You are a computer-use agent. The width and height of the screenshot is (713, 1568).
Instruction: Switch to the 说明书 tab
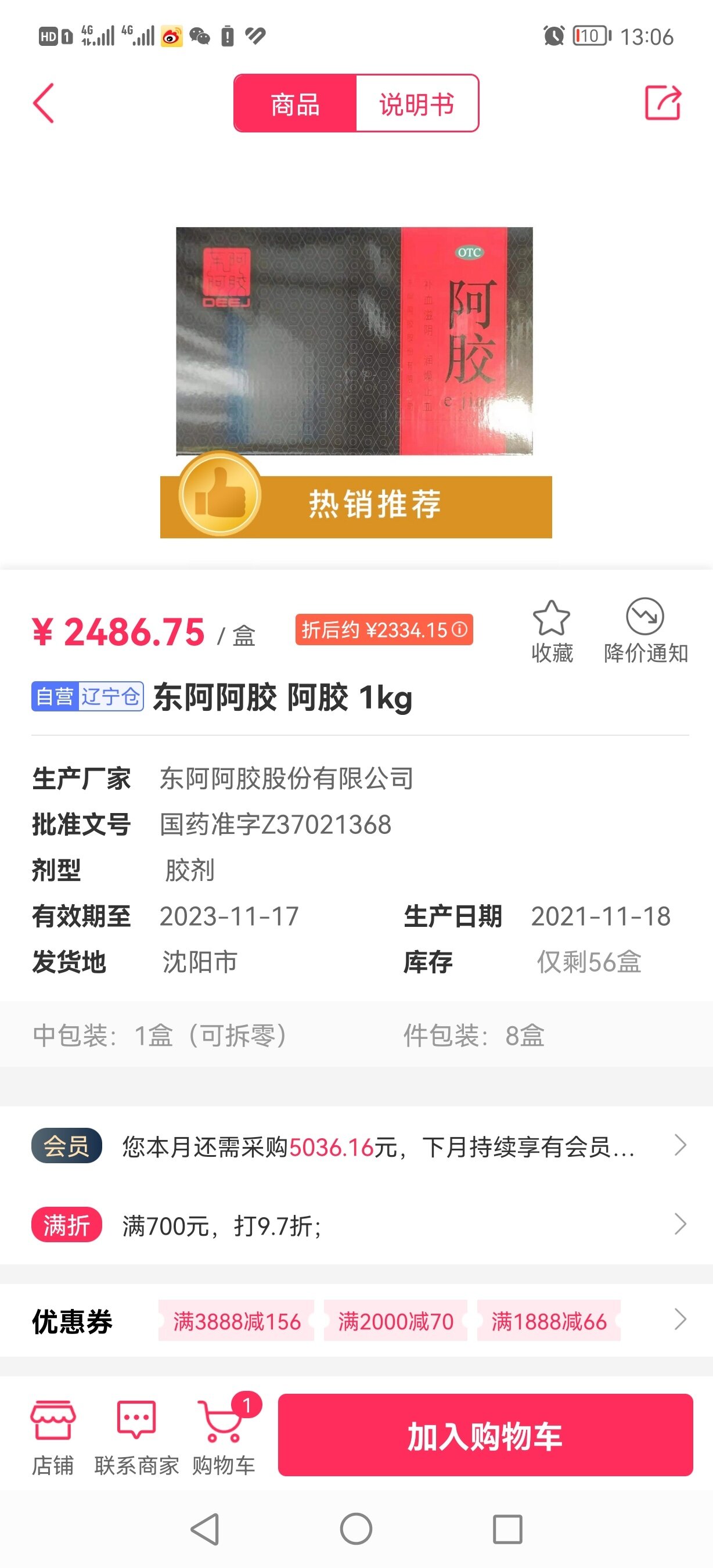point(417,104)
